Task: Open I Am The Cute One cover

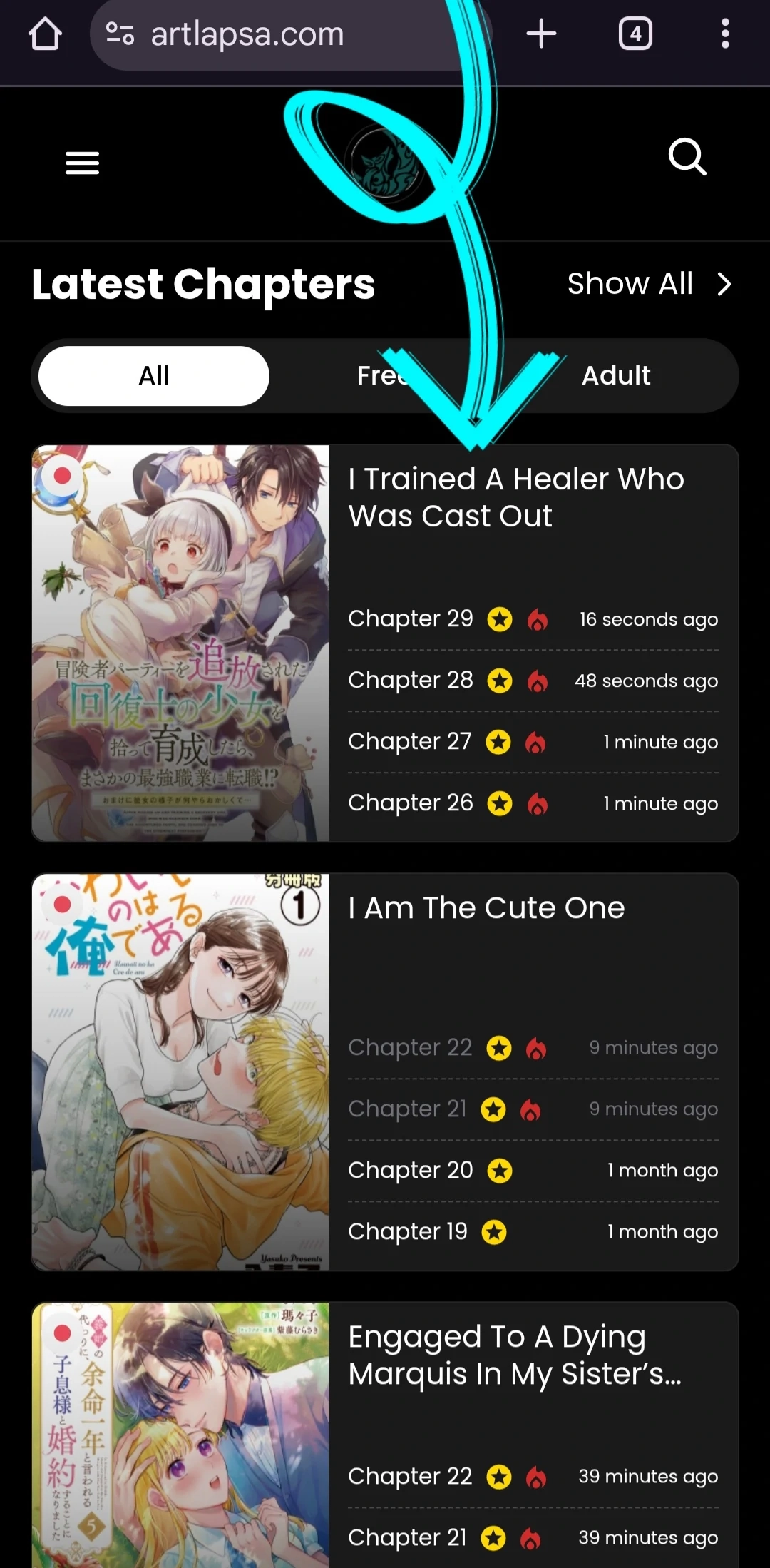Action: [x=180, y=1071]
